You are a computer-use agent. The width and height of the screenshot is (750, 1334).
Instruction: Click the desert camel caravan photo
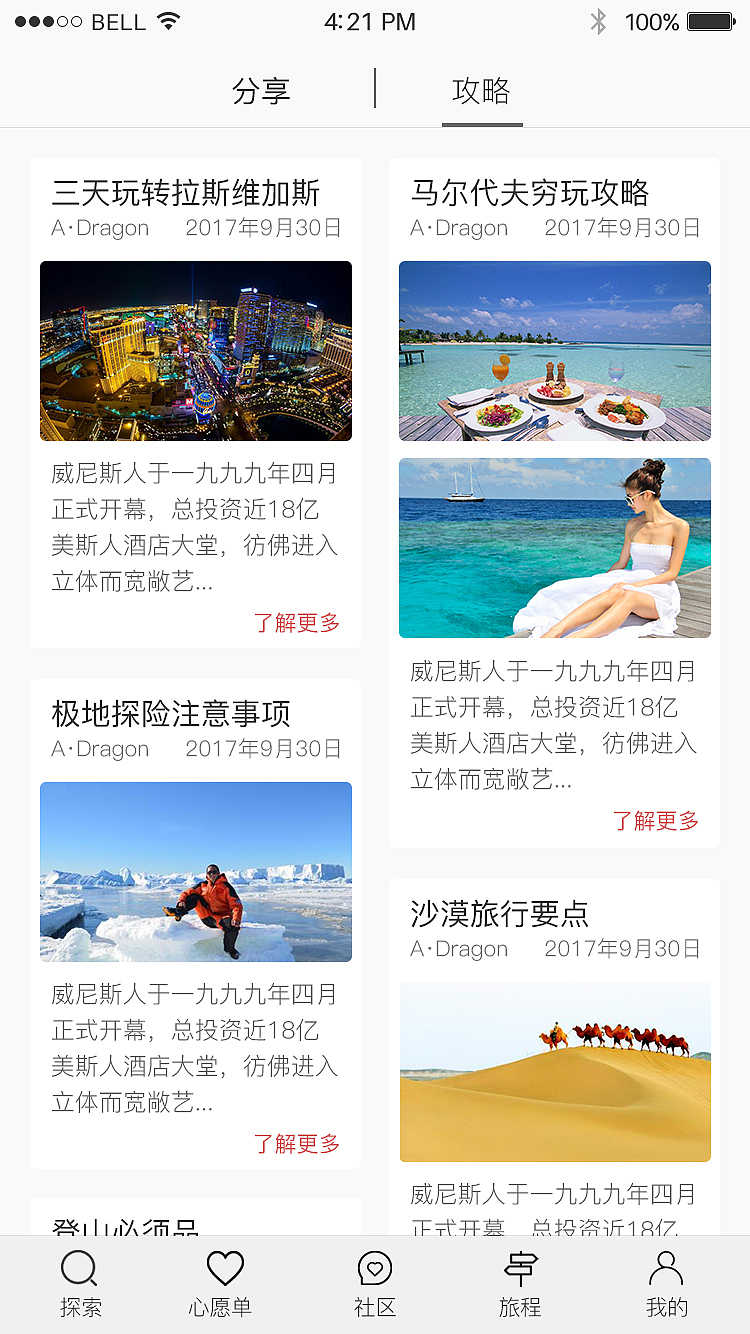[555, 1072]
